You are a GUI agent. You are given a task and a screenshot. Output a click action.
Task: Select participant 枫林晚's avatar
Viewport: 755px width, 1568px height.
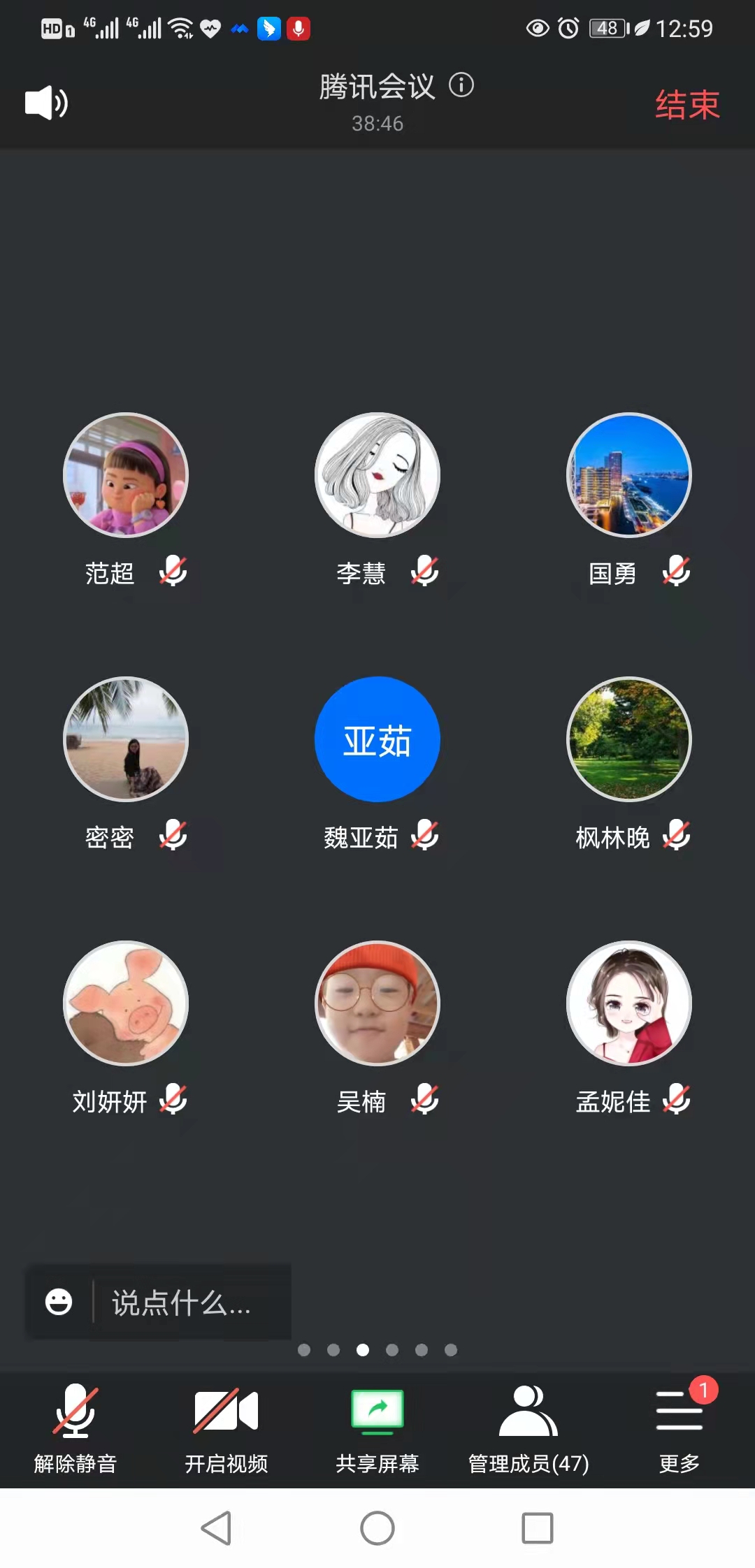click(x=629, y=739)
